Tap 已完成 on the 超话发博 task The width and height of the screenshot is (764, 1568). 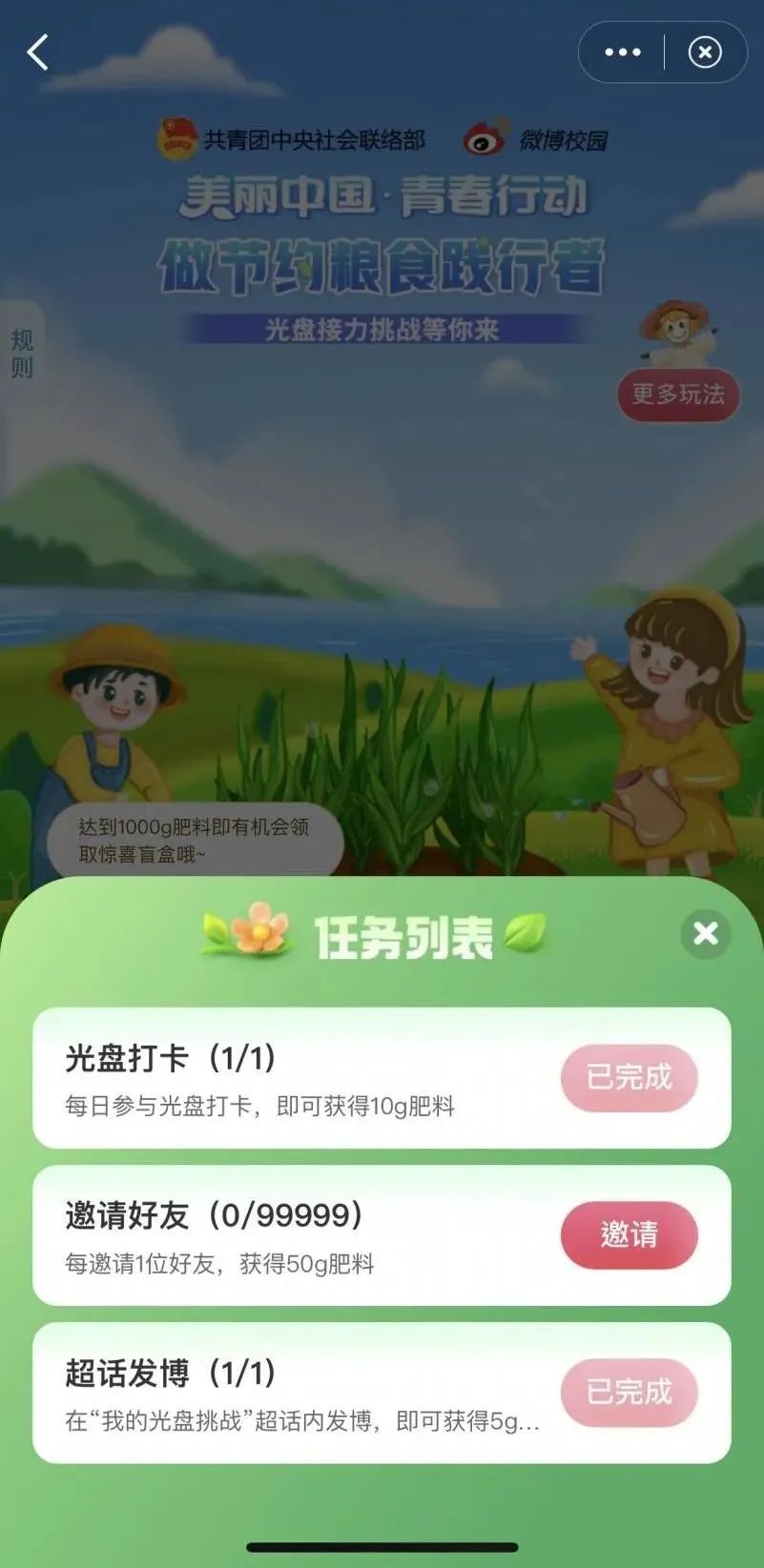(629, 1392)
